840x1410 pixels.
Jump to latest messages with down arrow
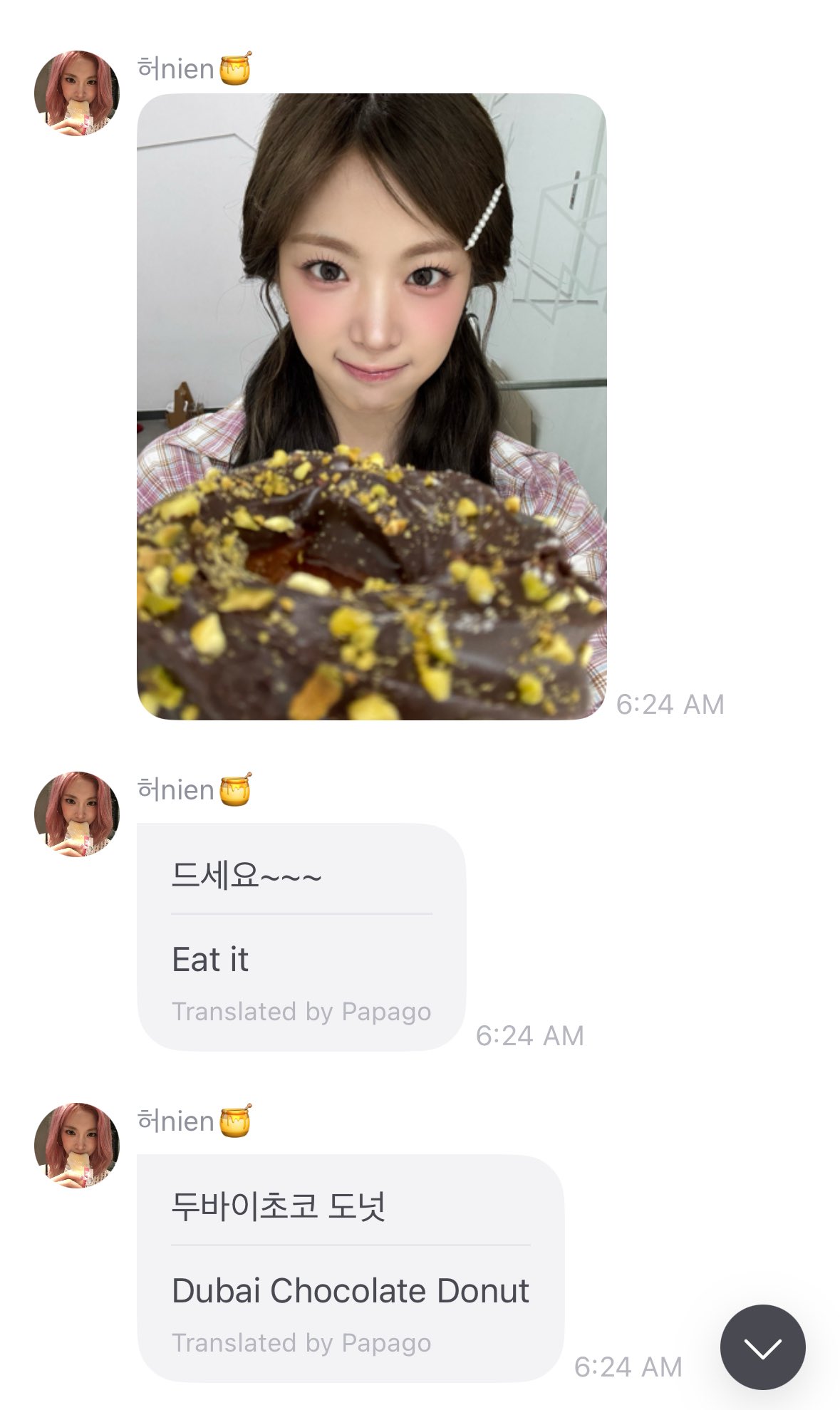coord(762,1347)
